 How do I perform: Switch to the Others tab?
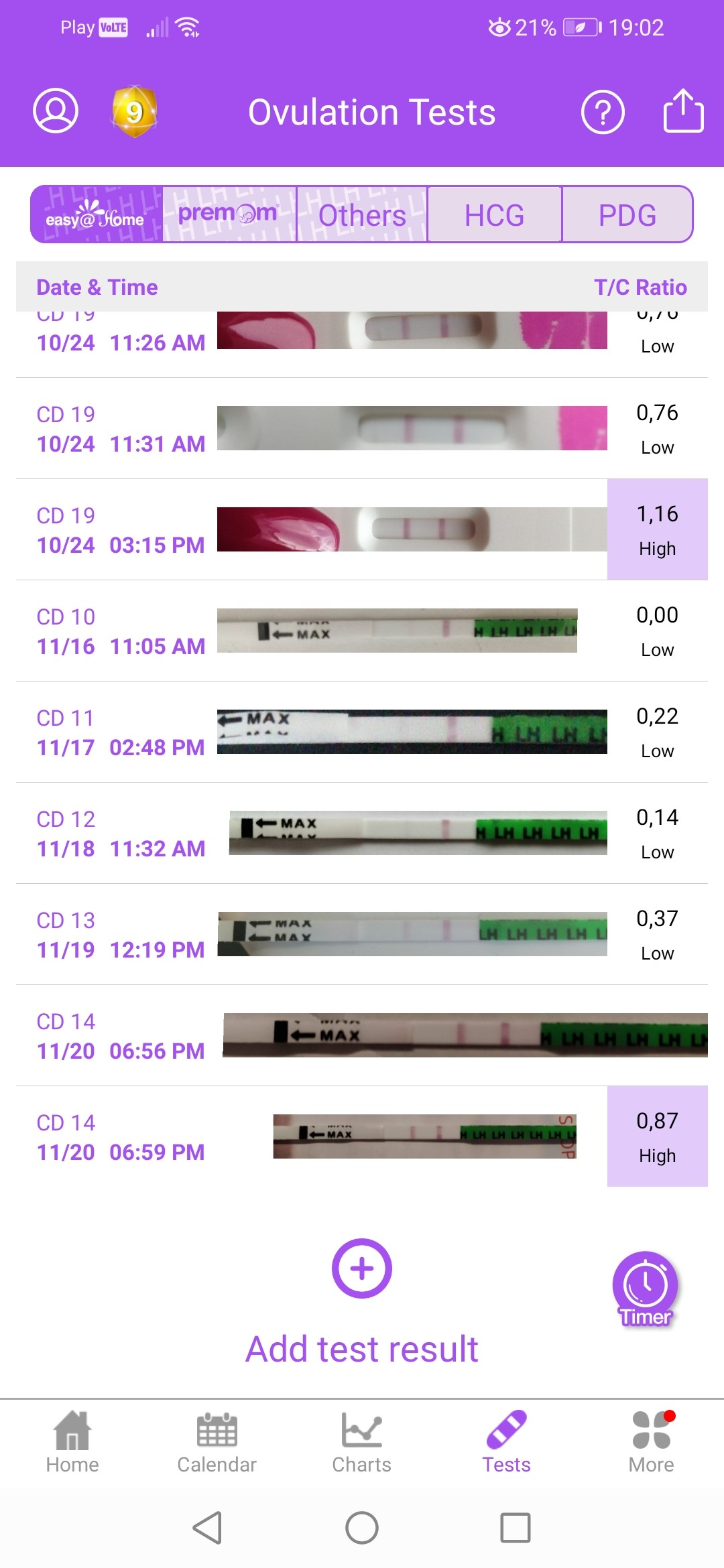point(362,214)
